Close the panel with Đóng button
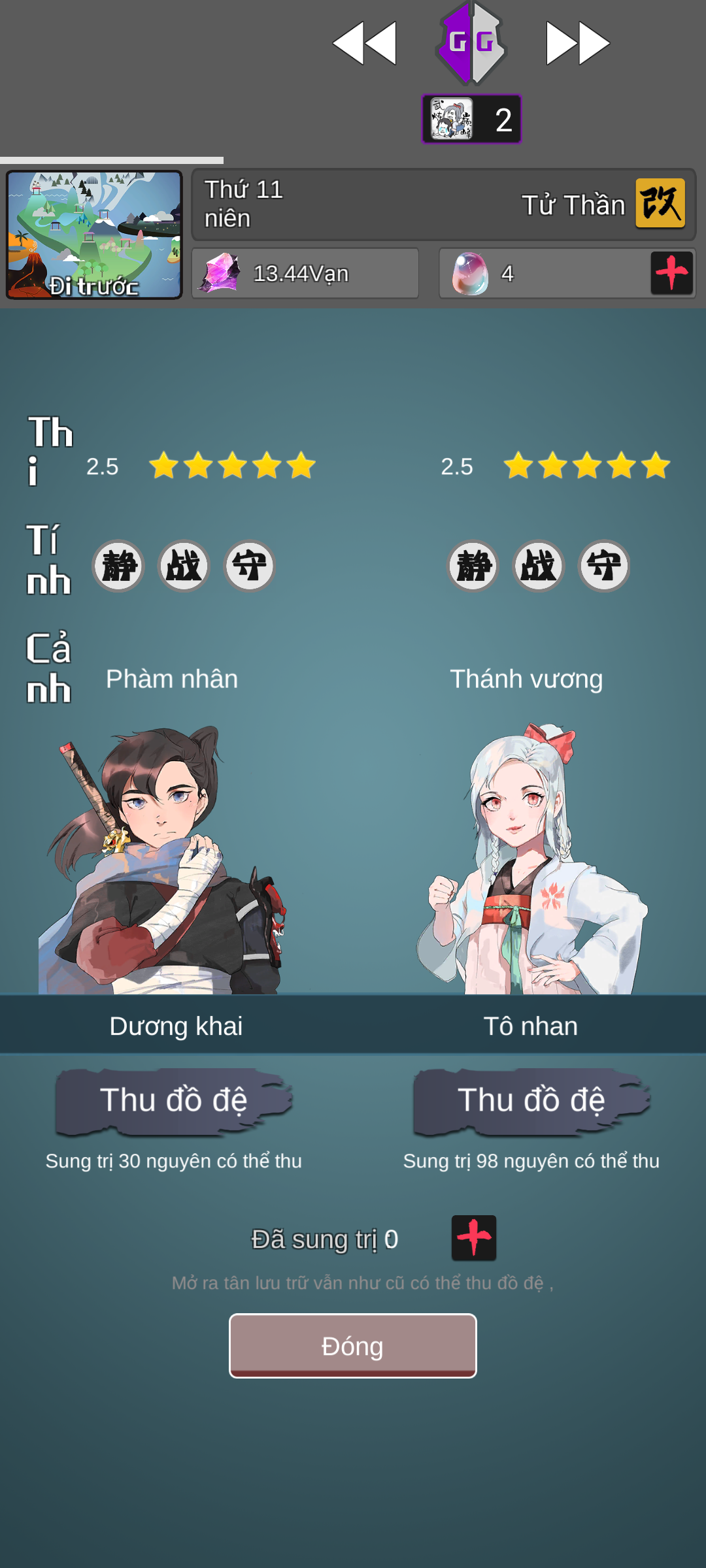This screenshot has width=706, height=1568. point(353,1346)
